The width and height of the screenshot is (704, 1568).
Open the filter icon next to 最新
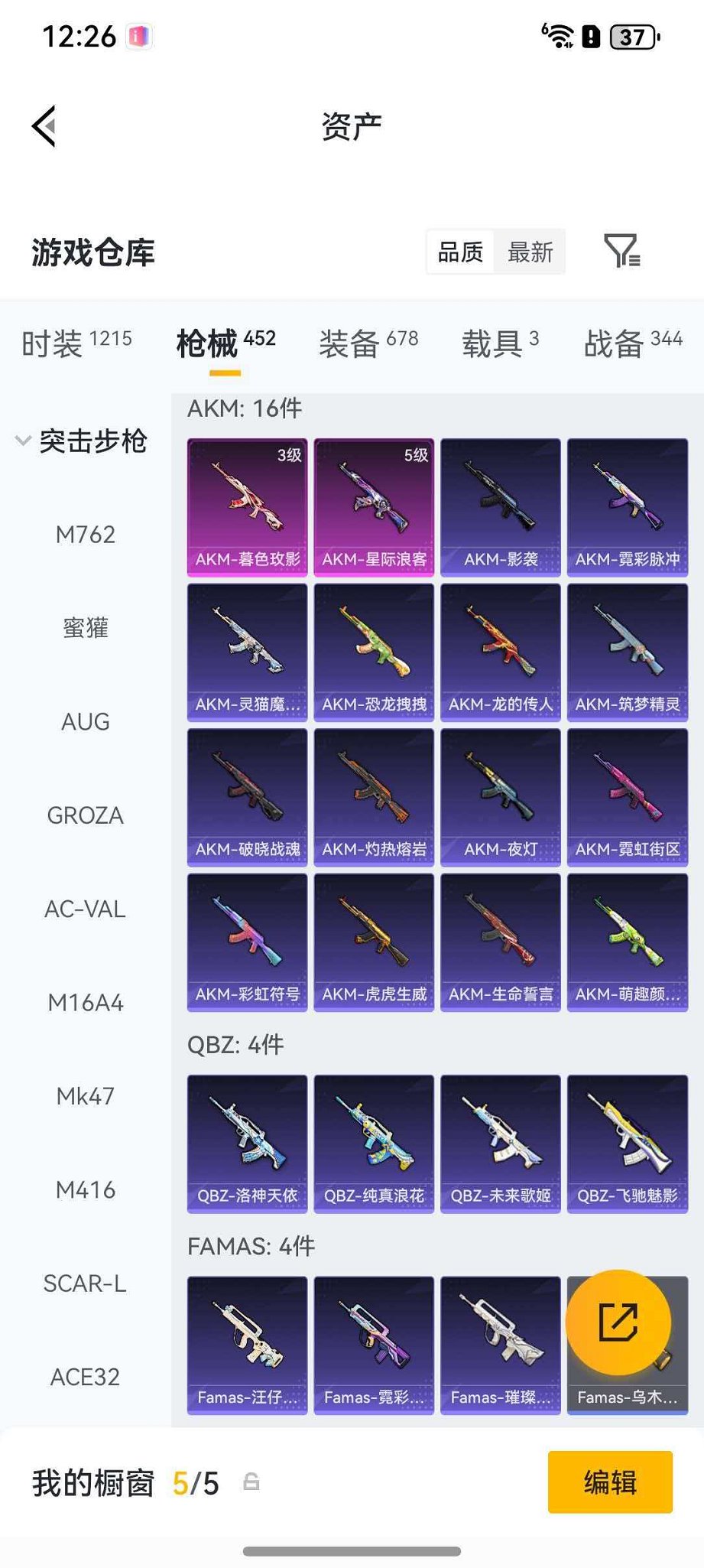point(621,251)
